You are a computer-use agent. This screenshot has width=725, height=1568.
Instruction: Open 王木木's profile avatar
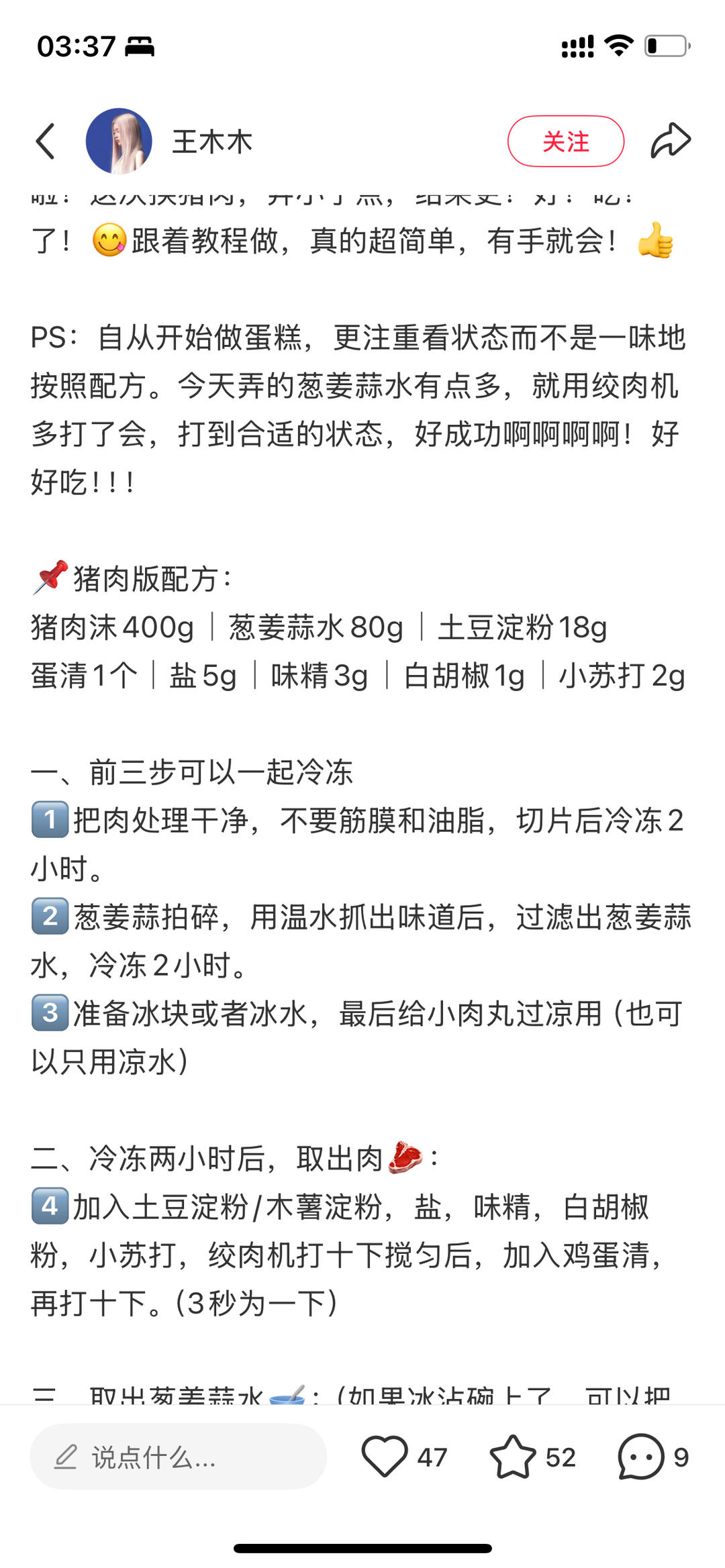tap(119, 142)
